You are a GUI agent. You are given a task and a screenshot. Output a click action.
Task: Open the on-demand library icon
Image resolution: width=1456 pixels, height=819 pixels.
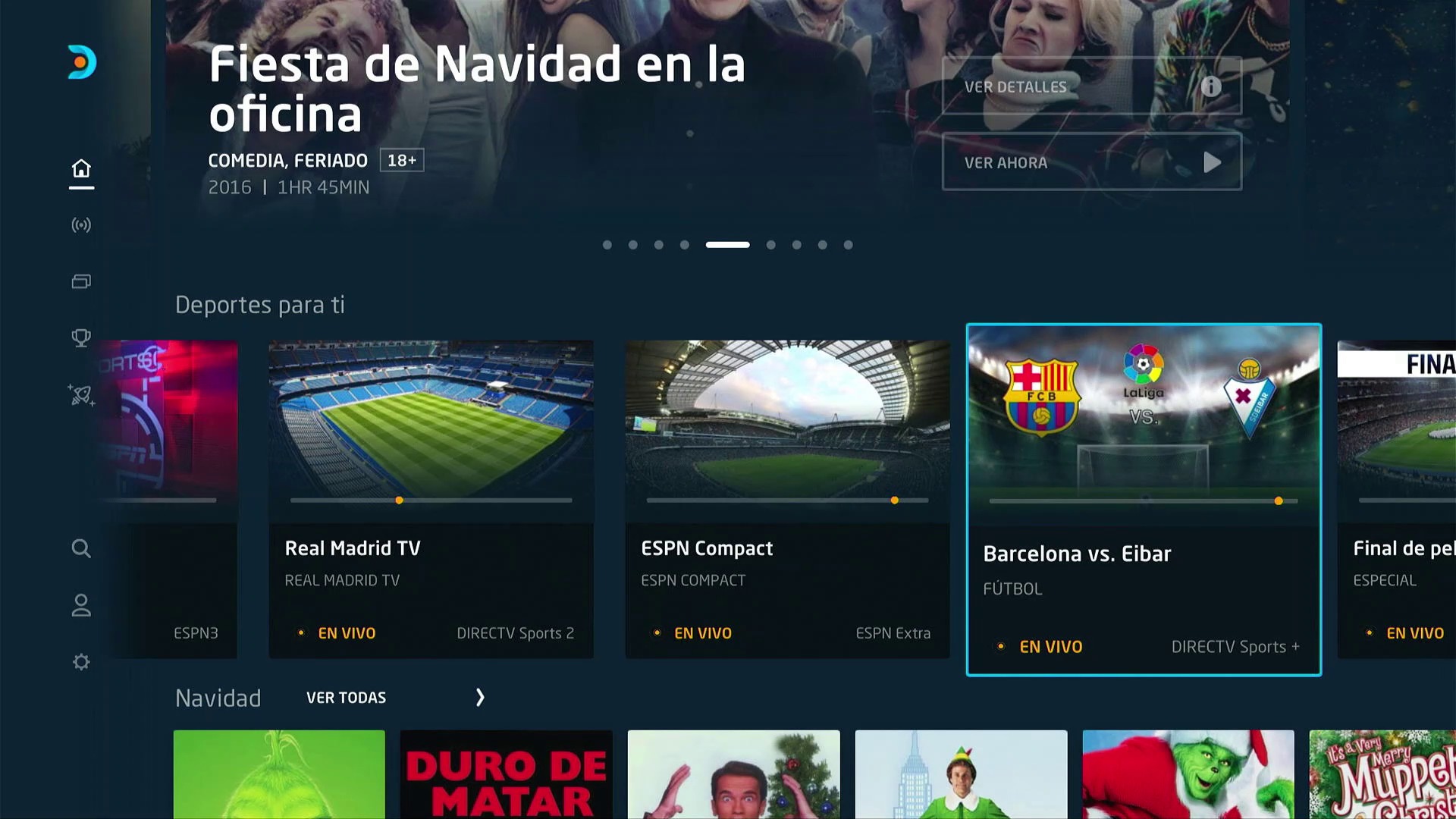point(81,281)
